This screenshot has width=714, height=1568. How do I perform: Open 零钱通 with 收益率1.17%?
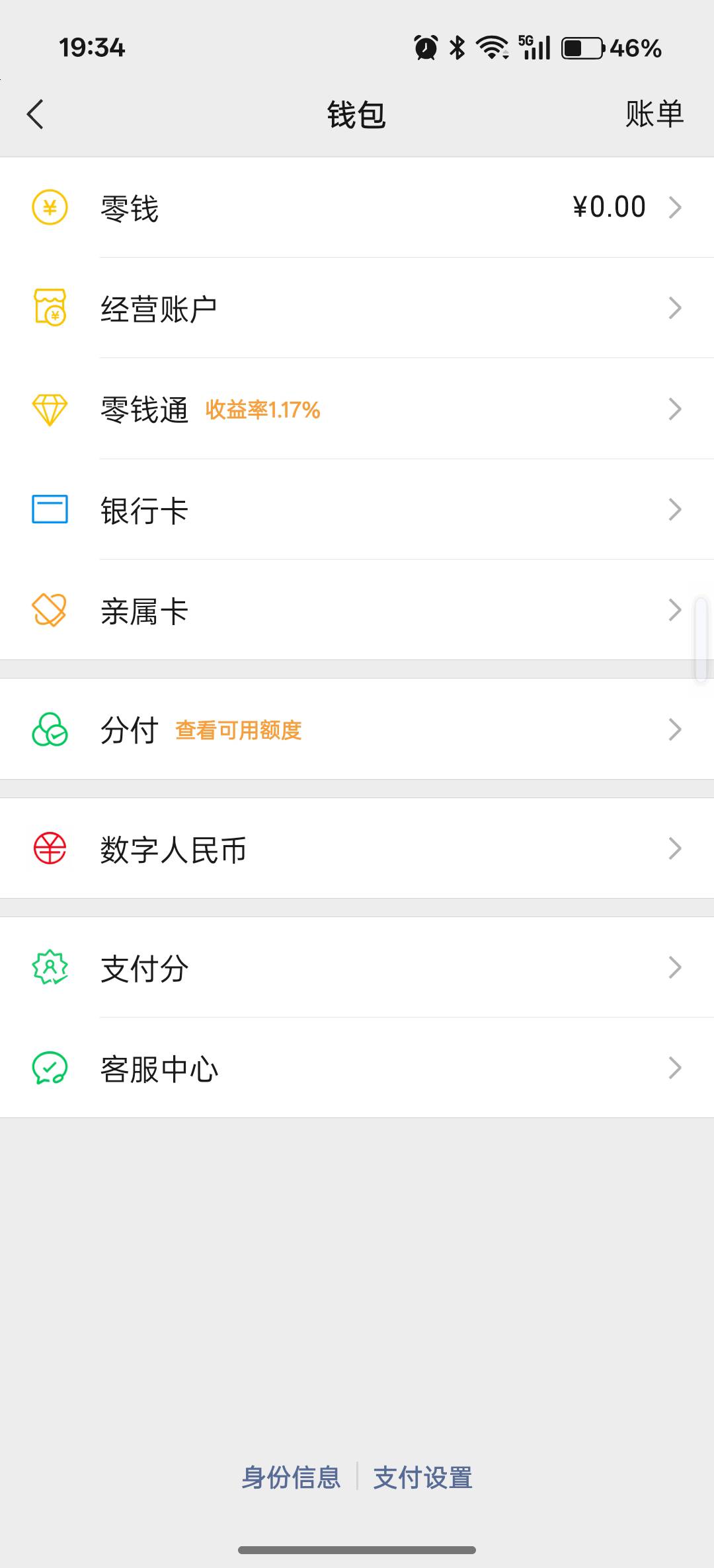tap(357, 409)
